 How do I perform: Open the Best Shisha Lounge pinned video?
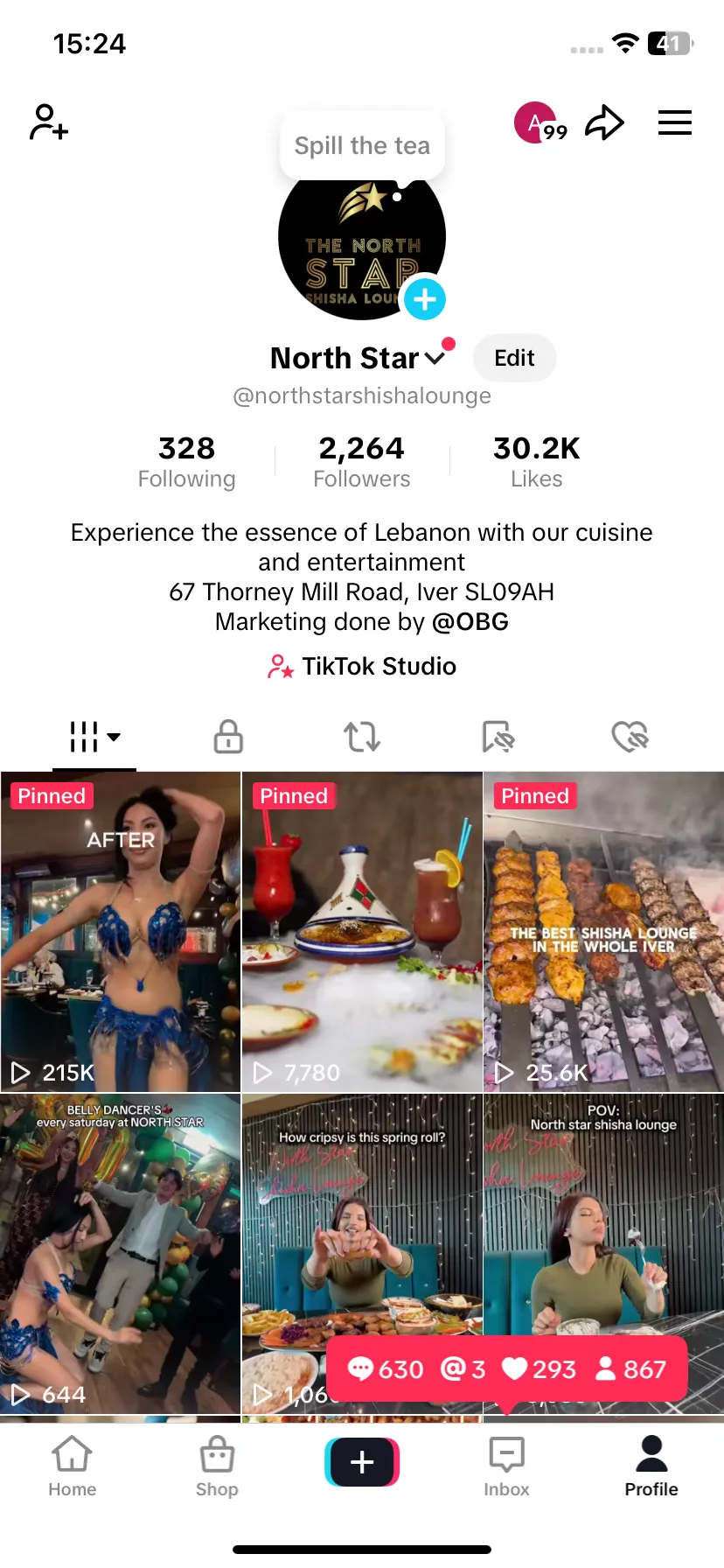click(603, 932)
